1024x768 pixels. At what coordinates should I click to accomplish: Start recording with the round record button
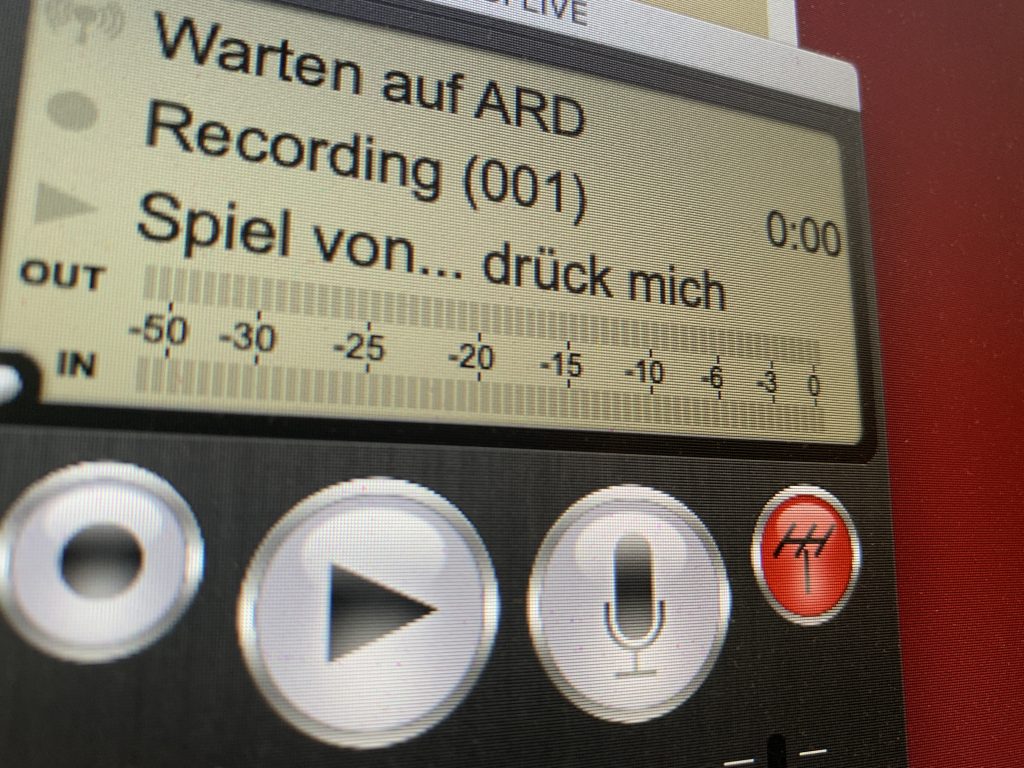point(100,560)
